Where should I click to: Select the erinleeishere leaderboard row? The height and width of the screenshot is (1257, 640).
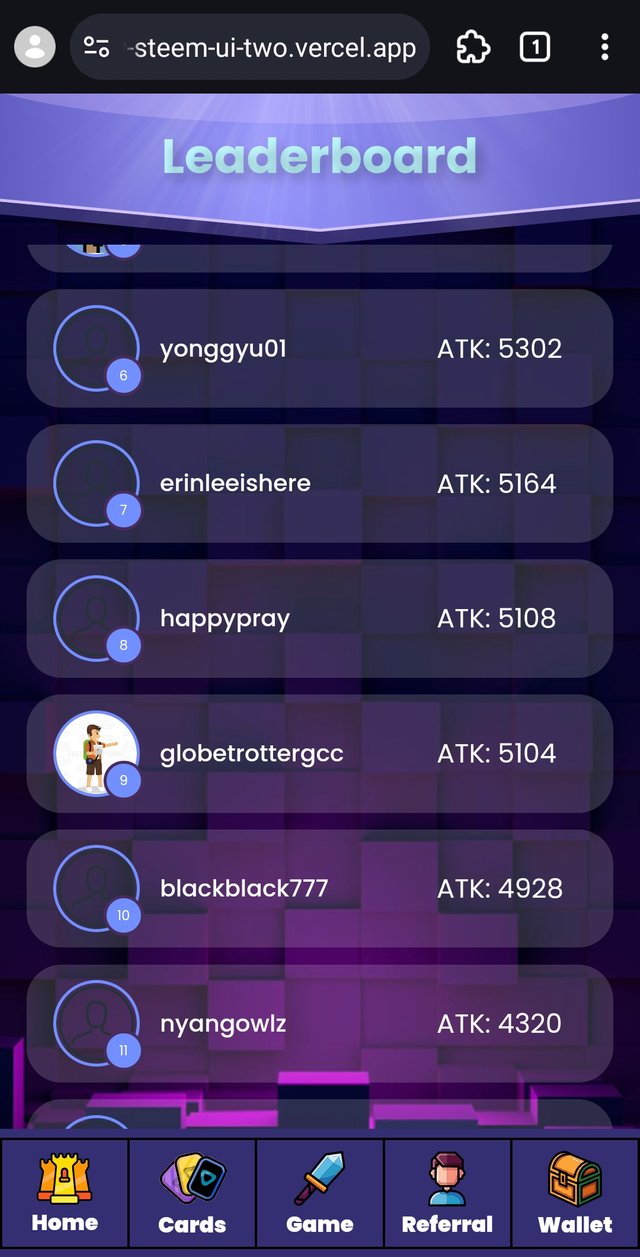point(320,484)
